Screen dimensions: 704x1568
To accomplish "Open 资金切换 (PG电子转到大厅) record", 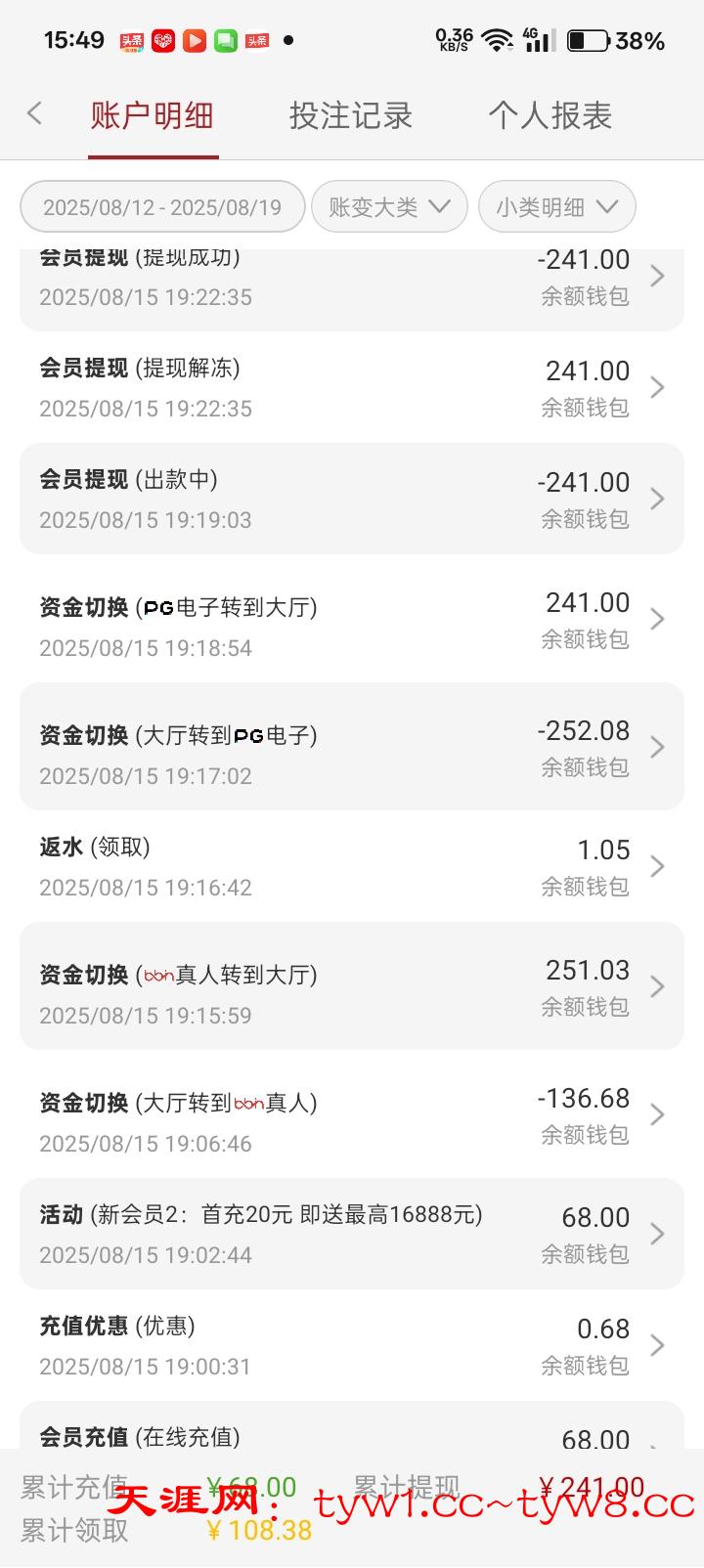I will (351, 619).
